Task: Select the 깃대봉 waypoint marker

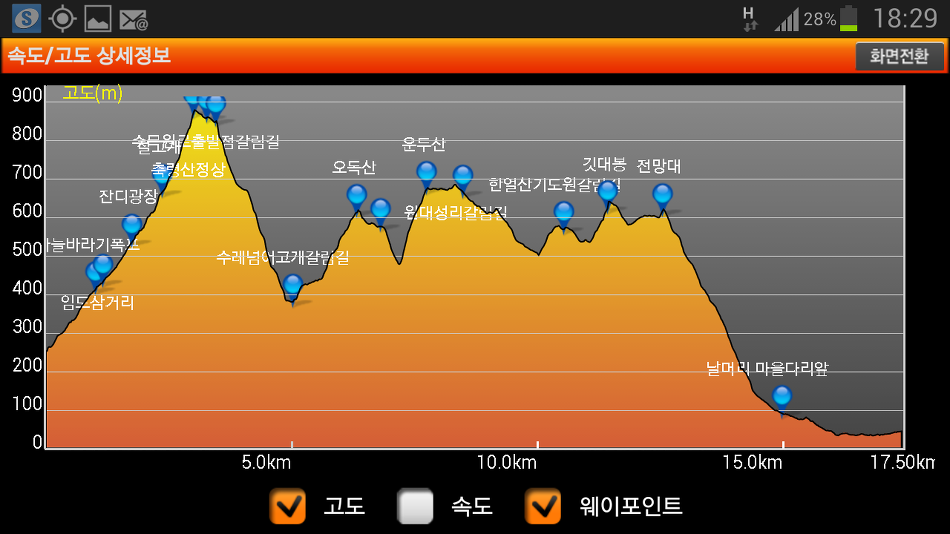Action: 608,195
